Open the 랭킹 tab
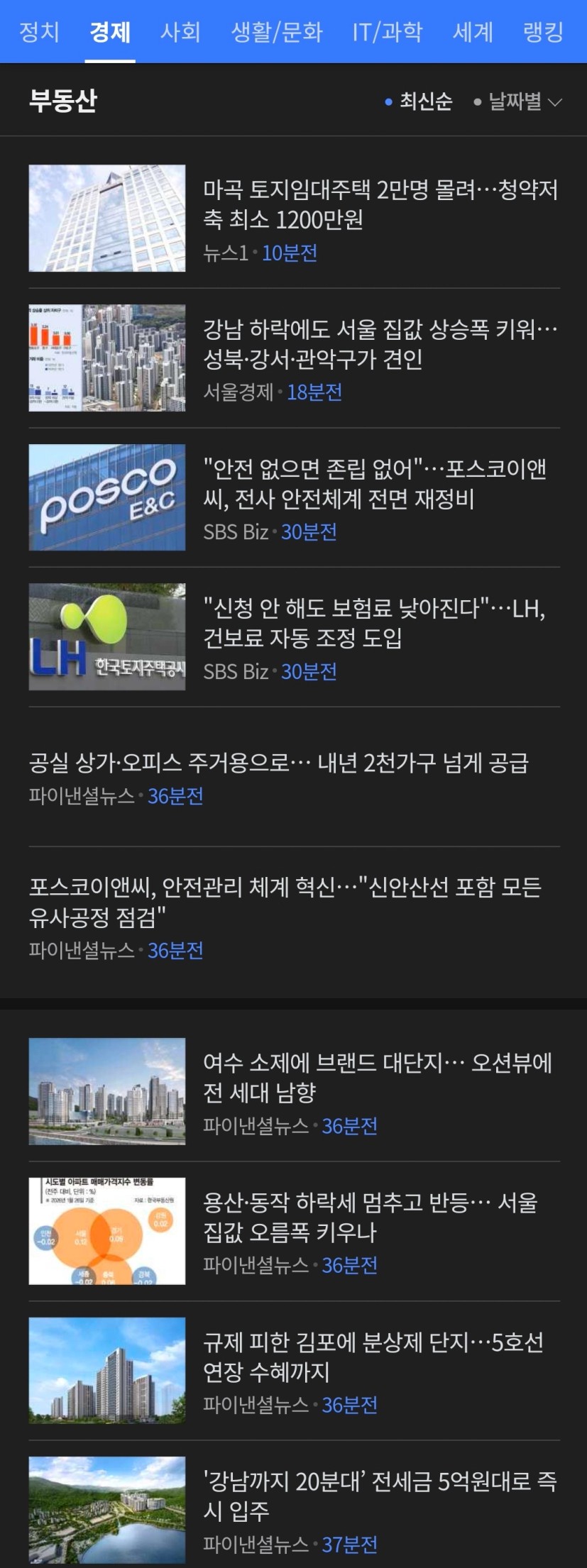Image resolution: width=587 pixels, height=1568 pixels. pyautogui.click(x=543, y=32)
